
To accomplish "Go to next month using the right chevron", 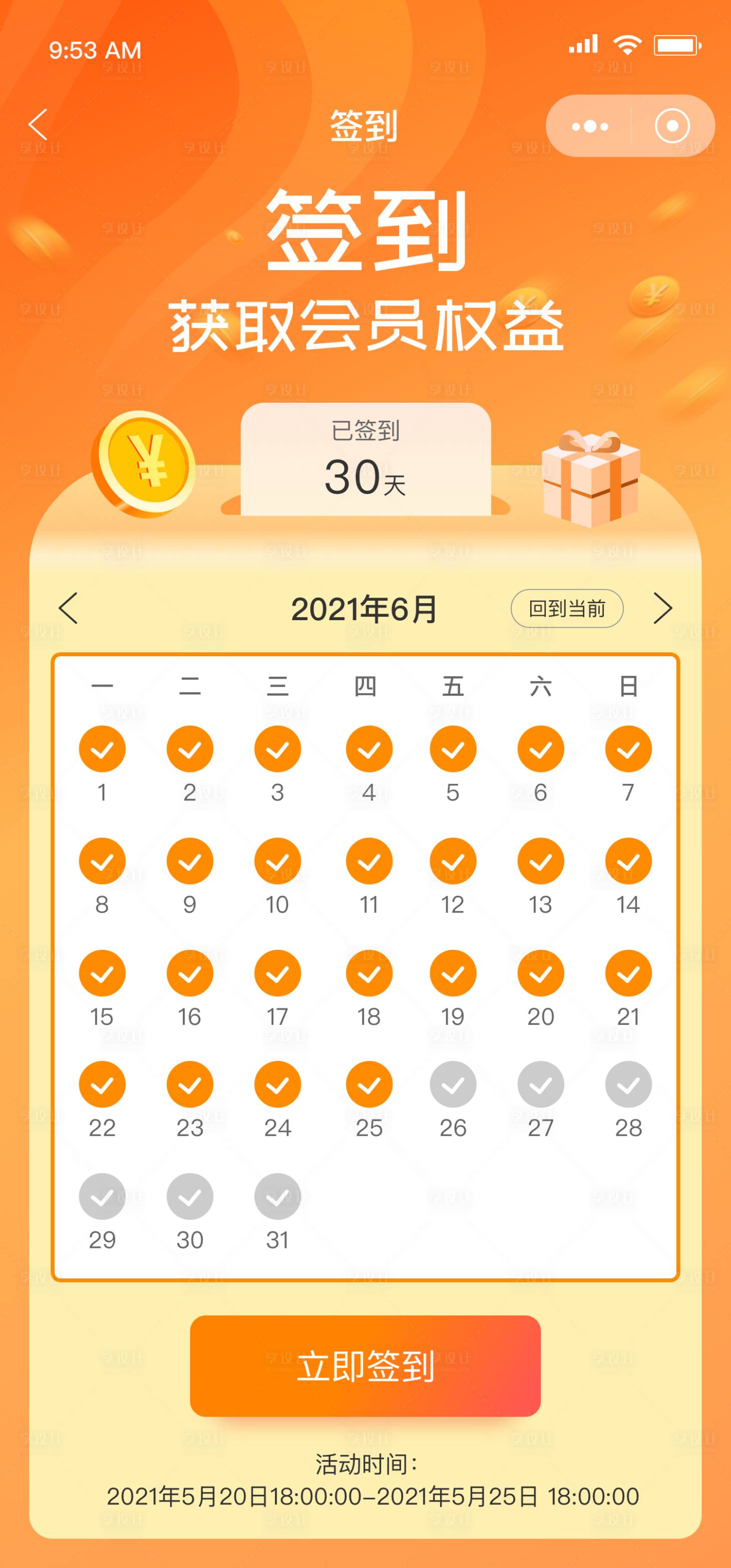I will [x=663, y=608].
